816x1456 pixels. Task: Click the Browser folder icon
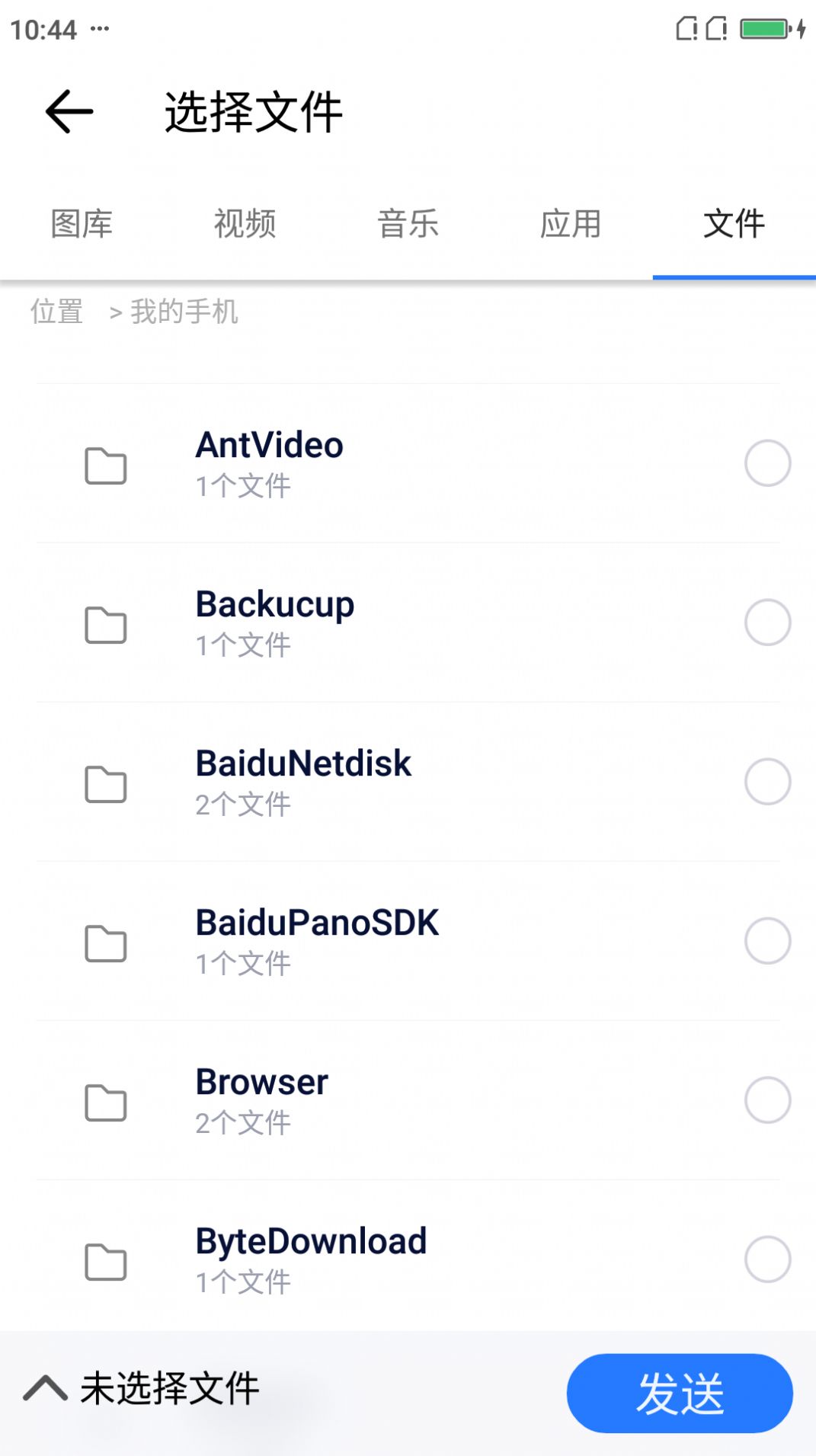[x=105, y=1103]
